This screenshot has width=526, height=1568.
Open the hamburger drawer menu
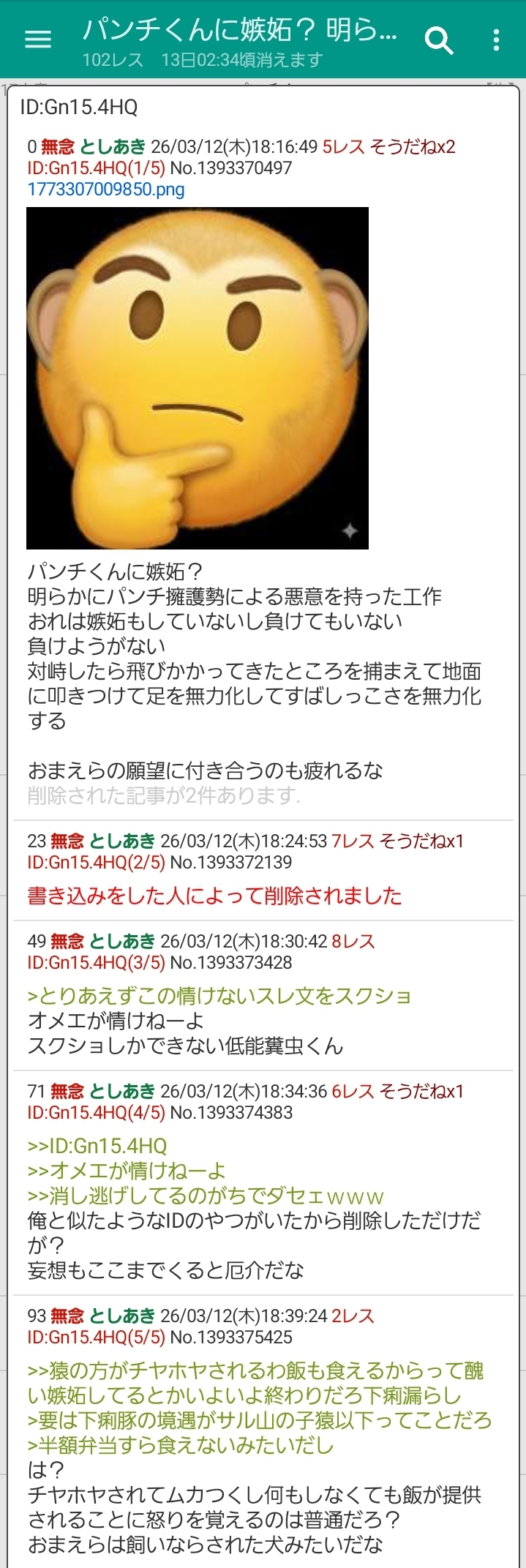coord(38,40)
